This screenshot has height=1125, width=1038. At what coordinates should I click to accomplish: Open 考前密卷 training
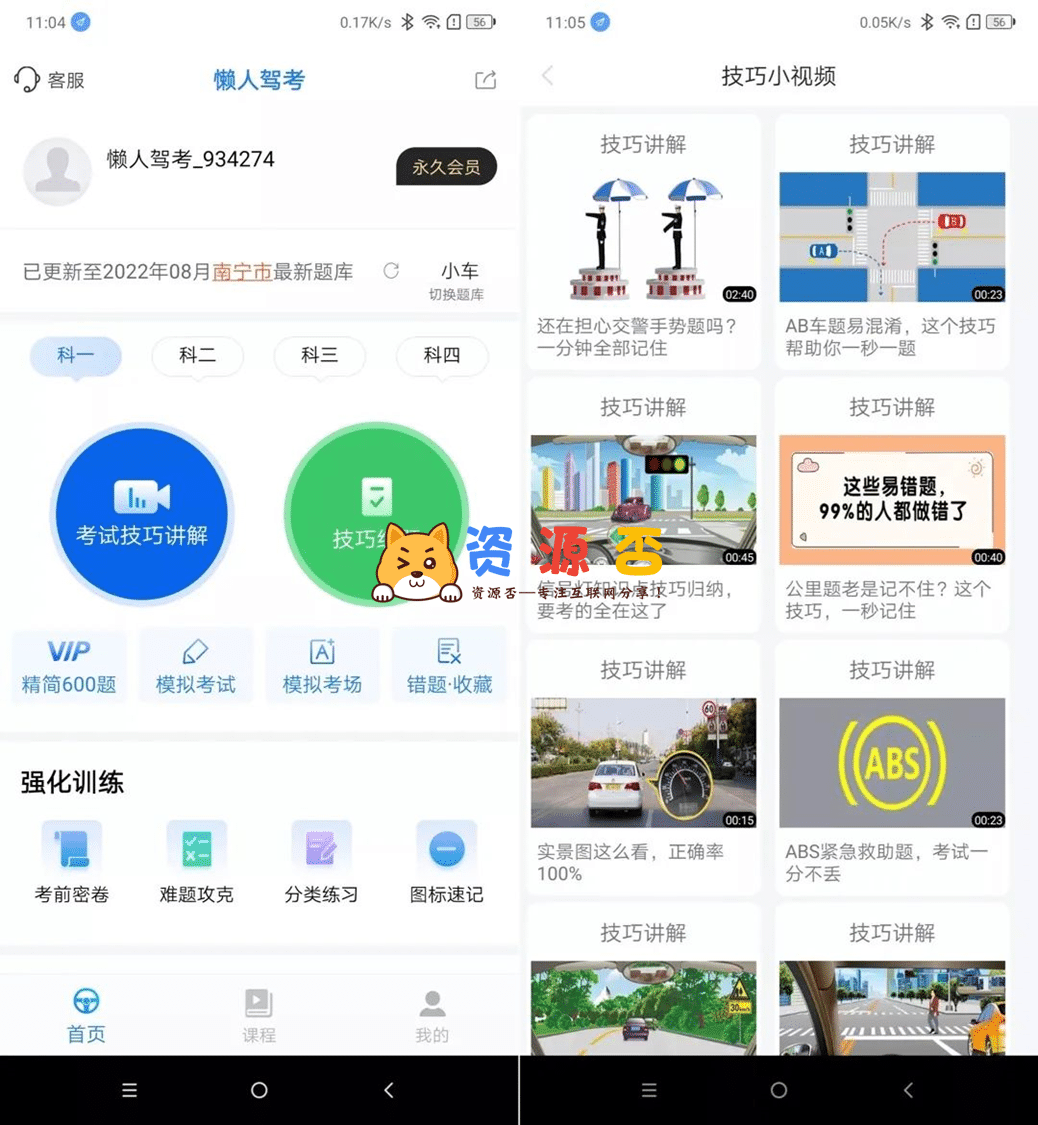coord(71,862)
